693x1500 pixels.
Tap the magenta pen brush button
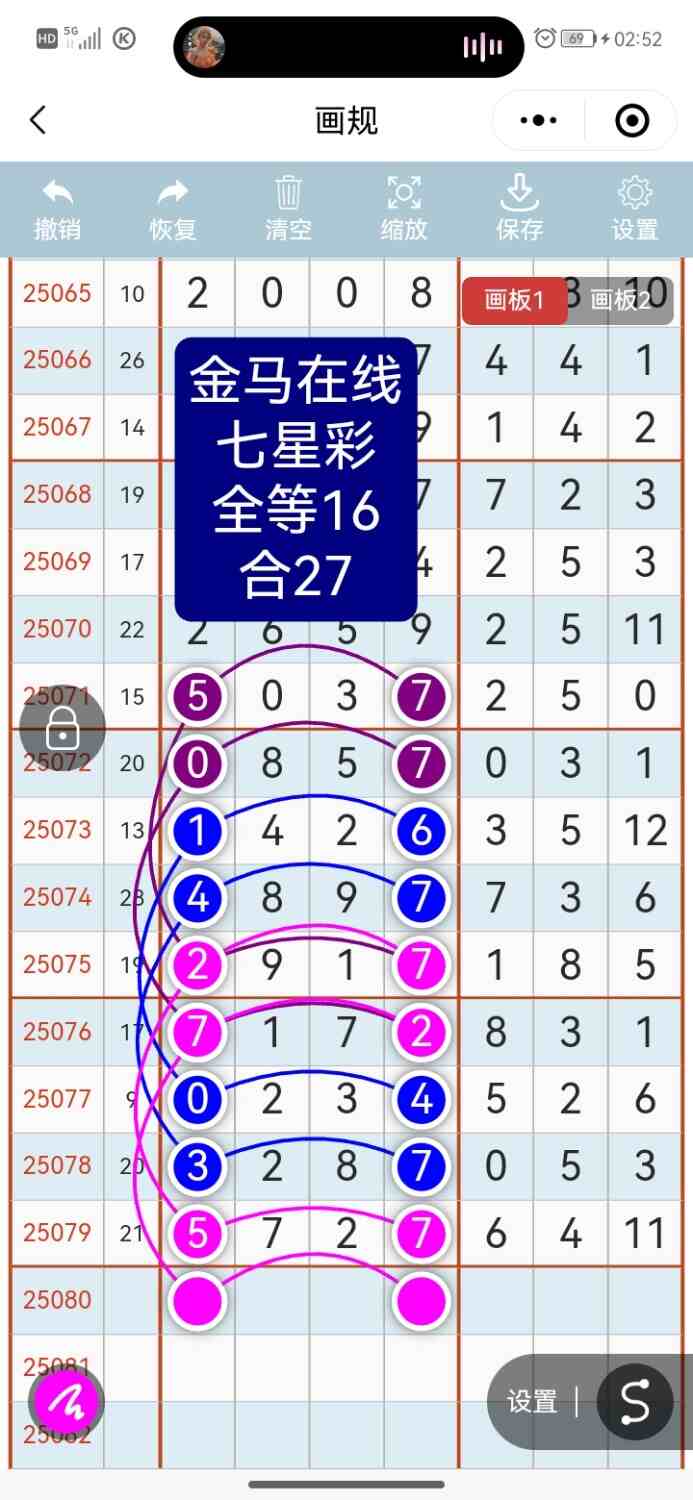(66, 1404)
